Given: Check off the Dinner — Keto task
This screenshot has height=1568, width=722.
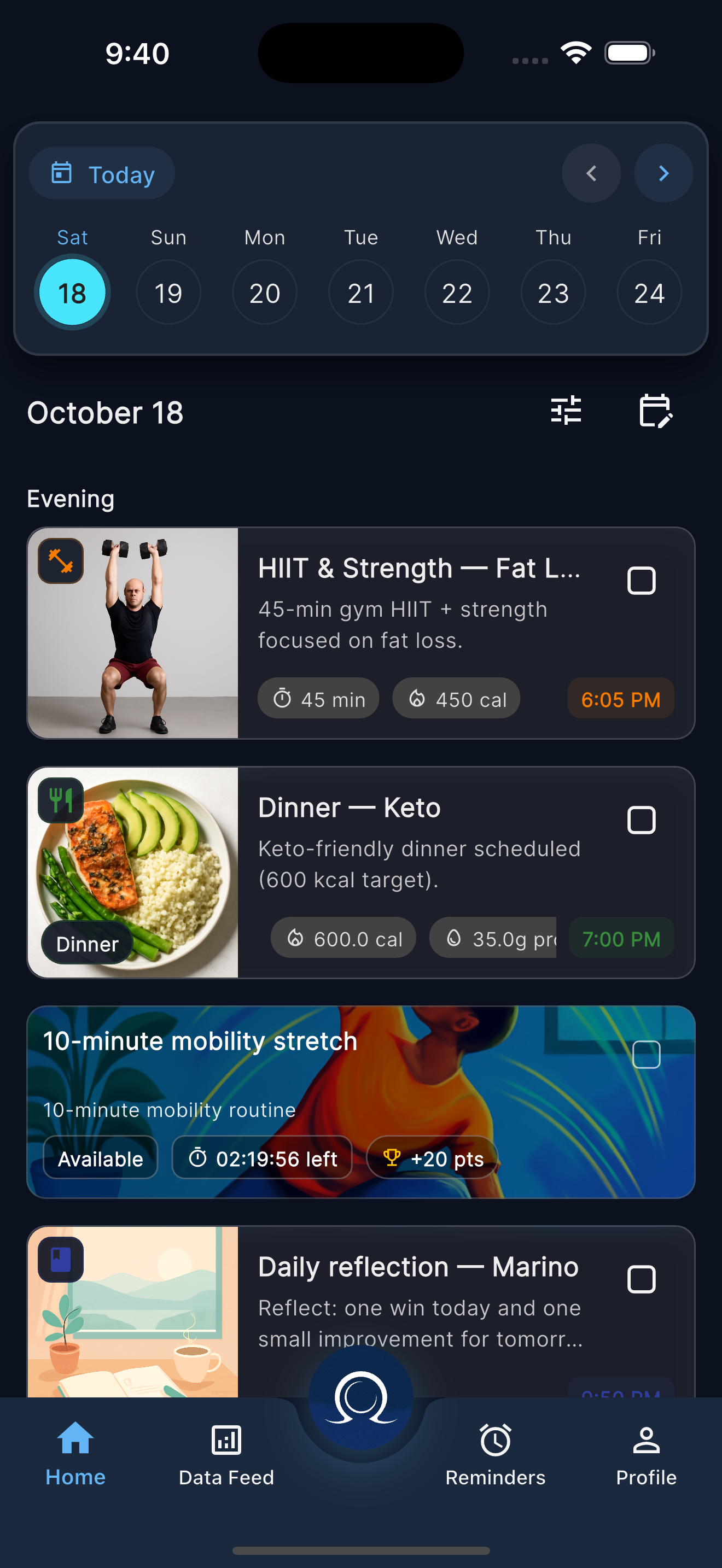Looking at the screenshot, I should 641,820.
